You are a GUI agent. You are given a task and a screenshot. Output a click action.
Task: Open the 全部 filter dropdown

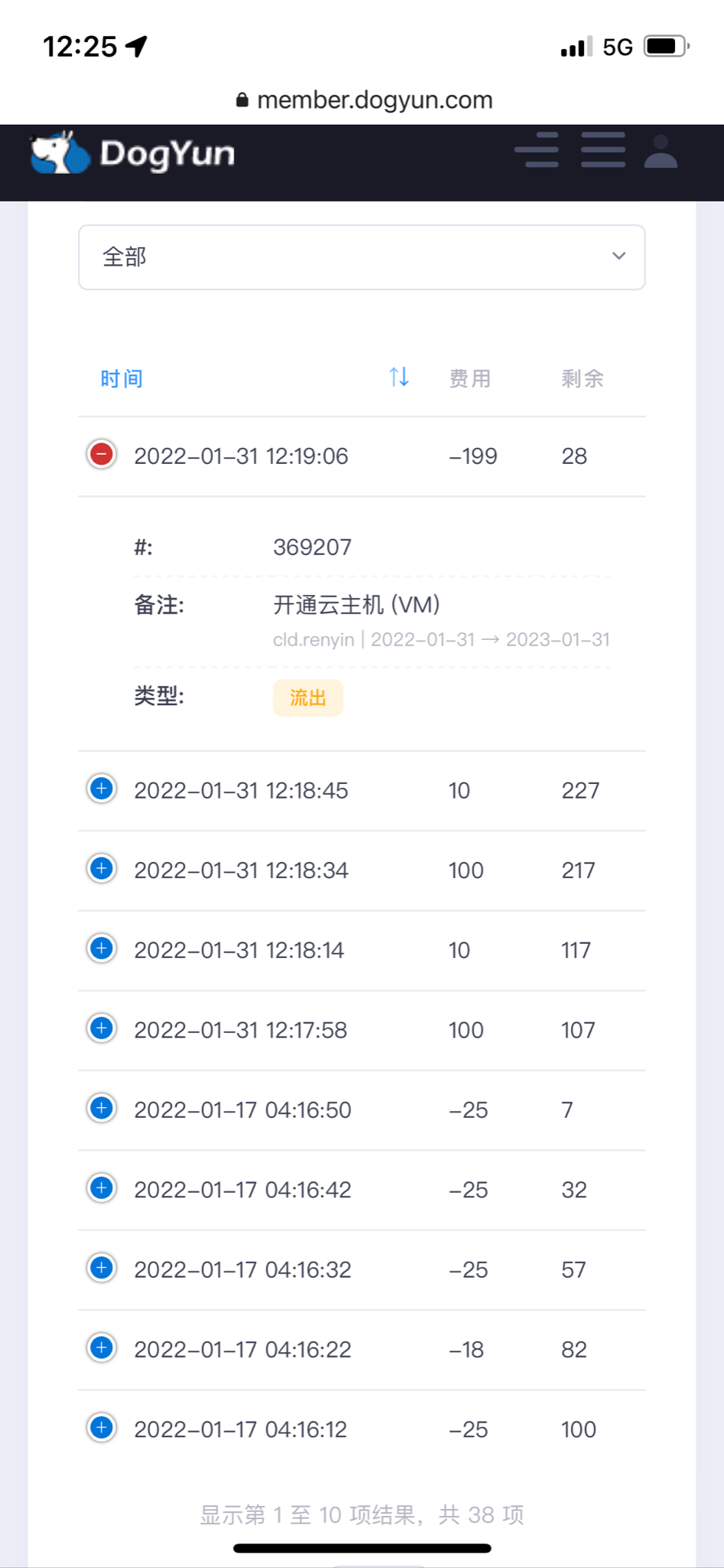[362, 257]
